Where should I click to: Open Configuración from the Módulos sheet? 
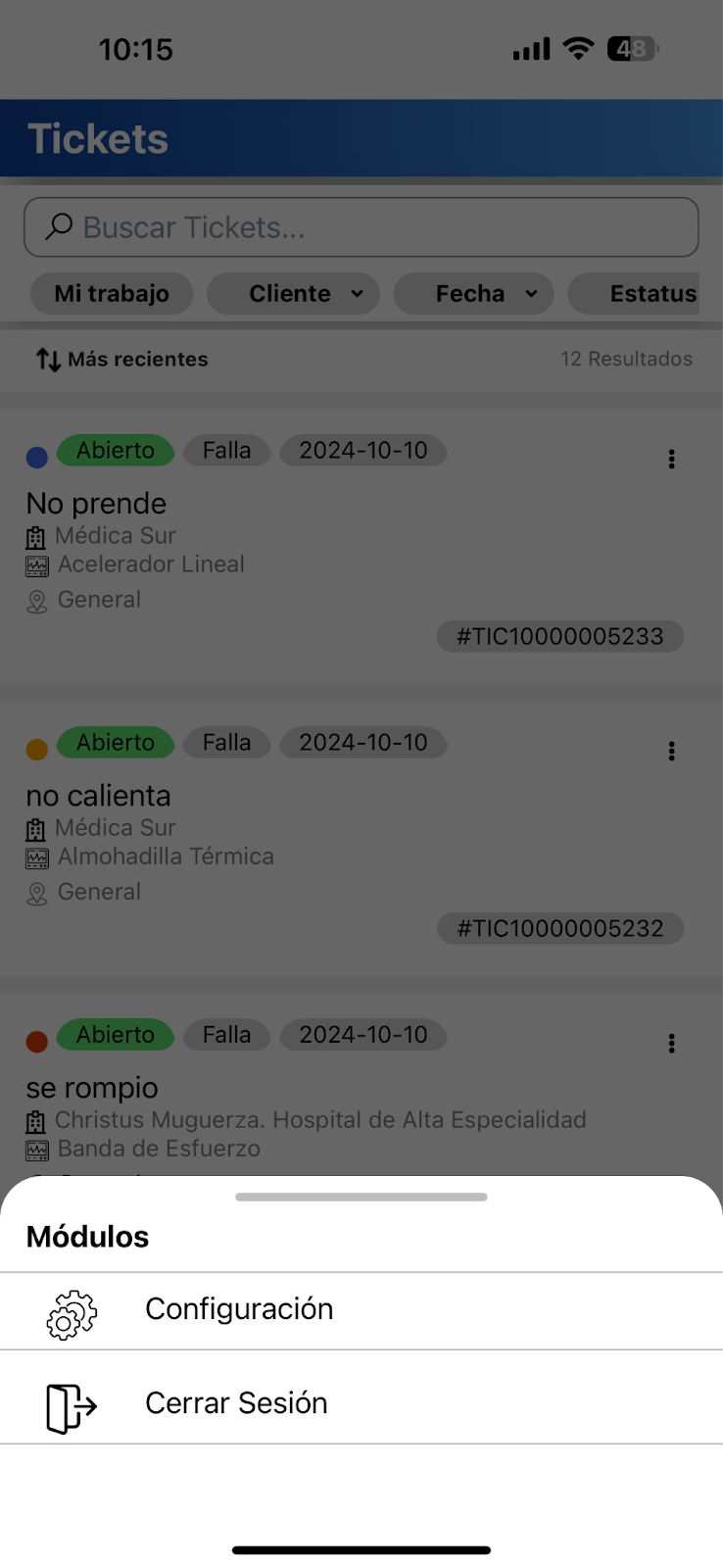click(x=239, y=1310)
